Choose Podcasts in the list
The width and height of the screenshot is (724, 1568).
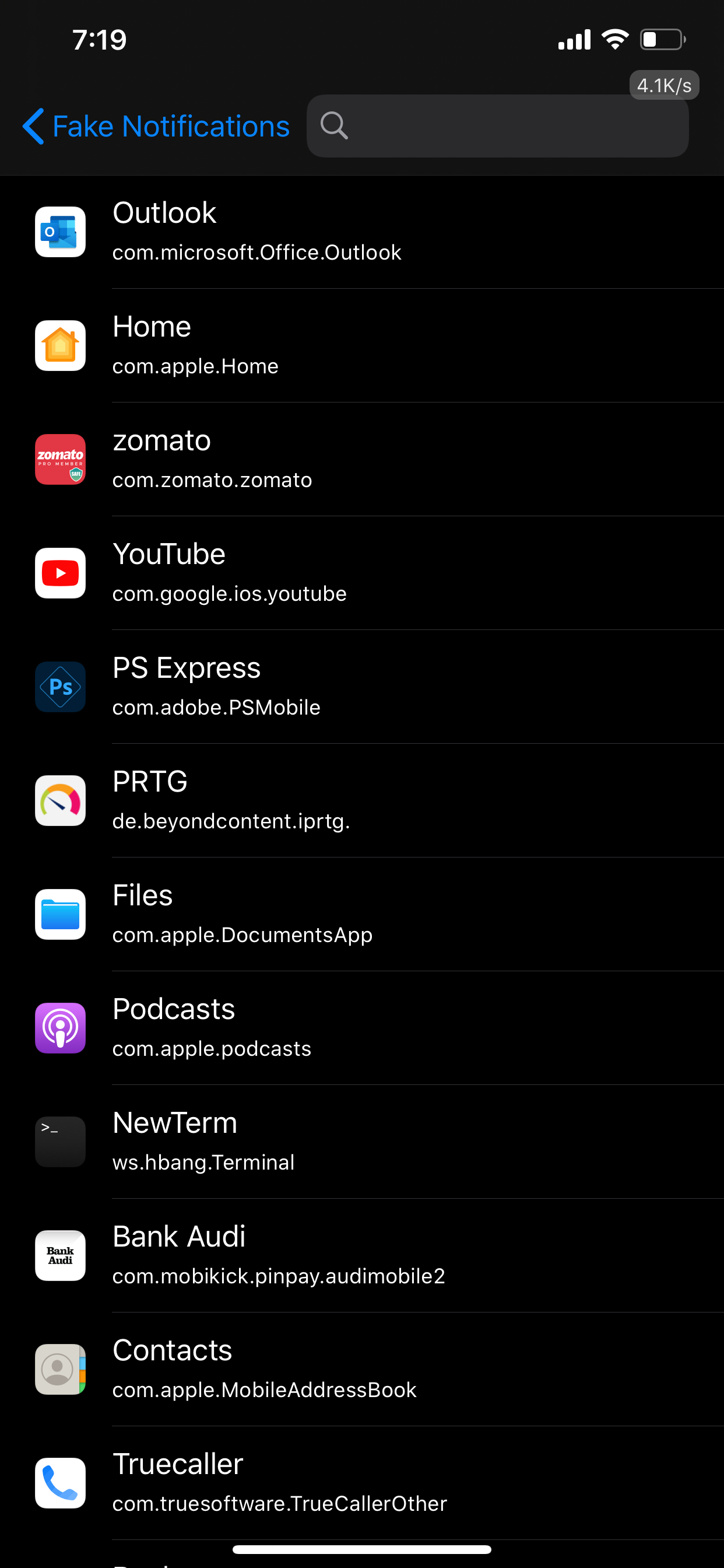click(x=362, y=1028)
